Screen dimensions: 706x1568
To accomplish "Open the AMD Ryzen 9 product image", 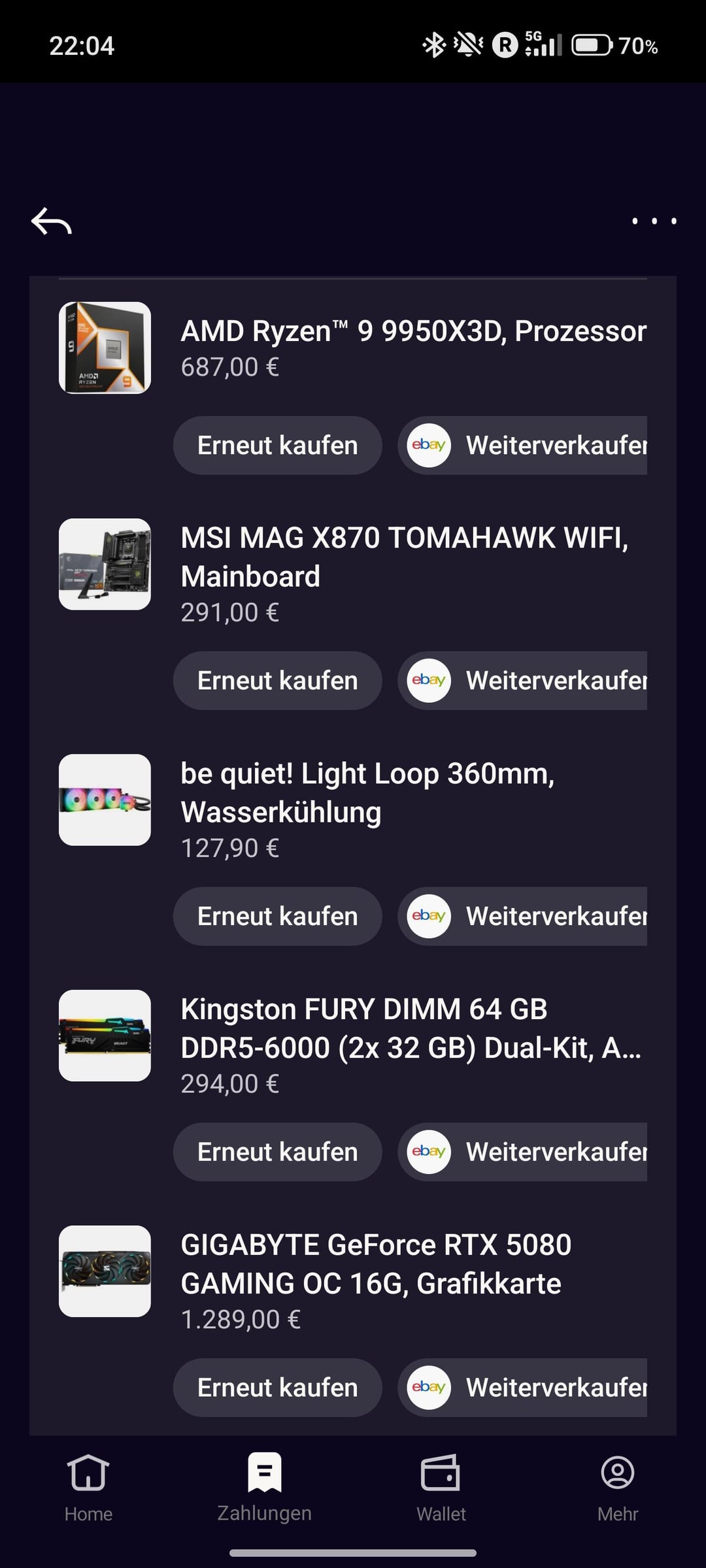I will pyautogui.click(x=105, y=348).
